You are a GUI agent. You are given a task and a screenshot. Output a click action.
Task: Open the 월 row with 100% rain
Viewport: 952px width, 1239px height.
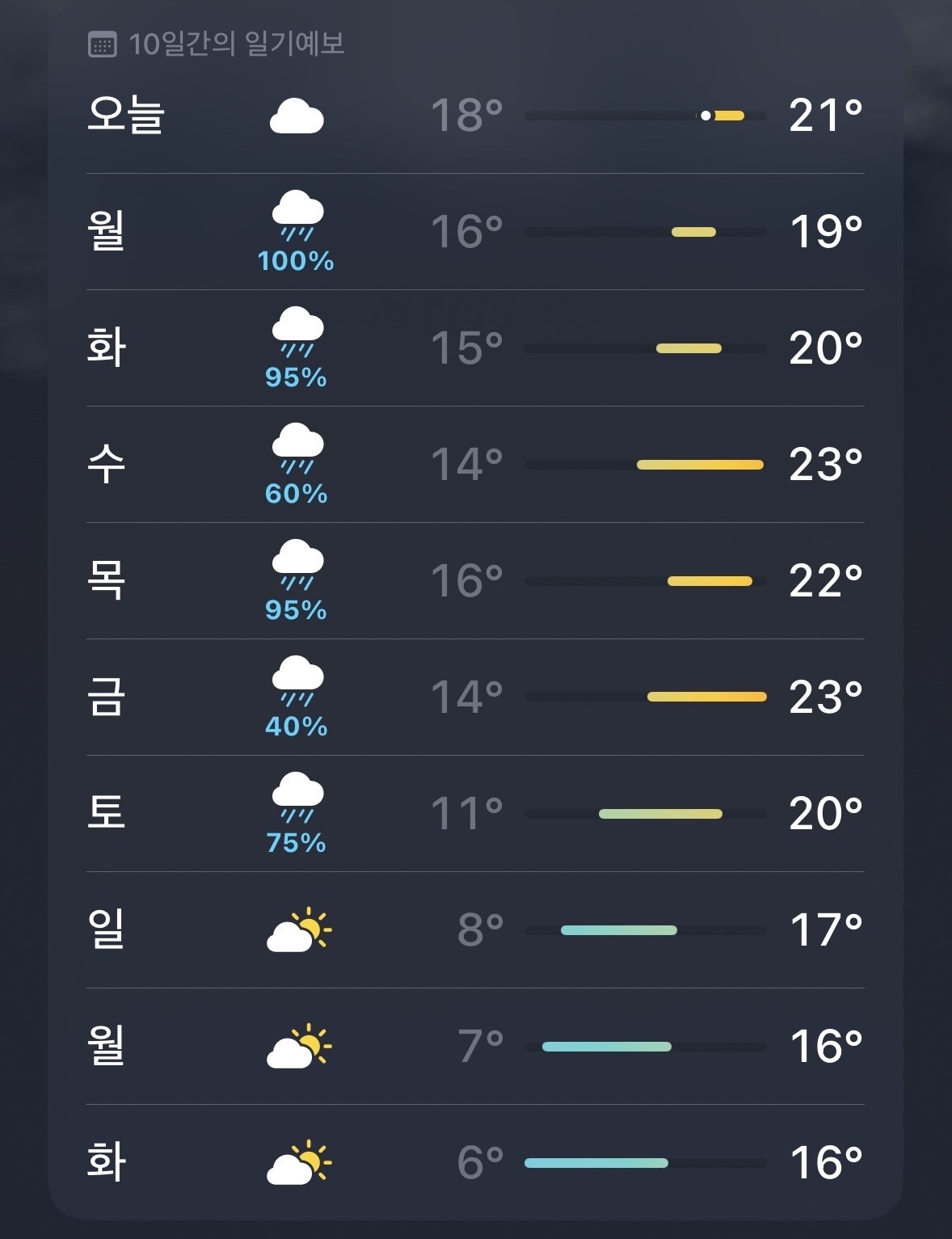(475, 232)
